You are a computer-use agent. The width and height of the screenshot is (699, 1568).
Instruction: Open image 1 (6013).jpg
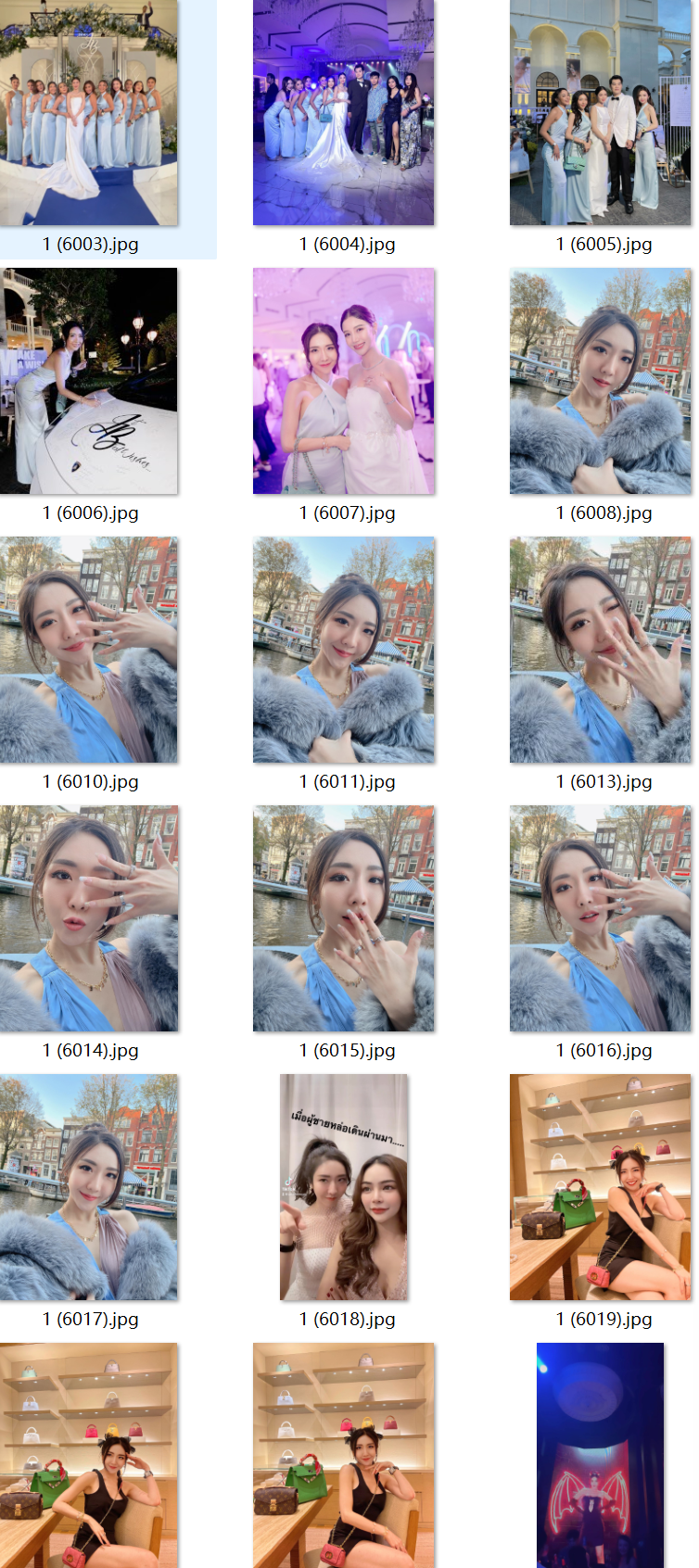[600, 650]
